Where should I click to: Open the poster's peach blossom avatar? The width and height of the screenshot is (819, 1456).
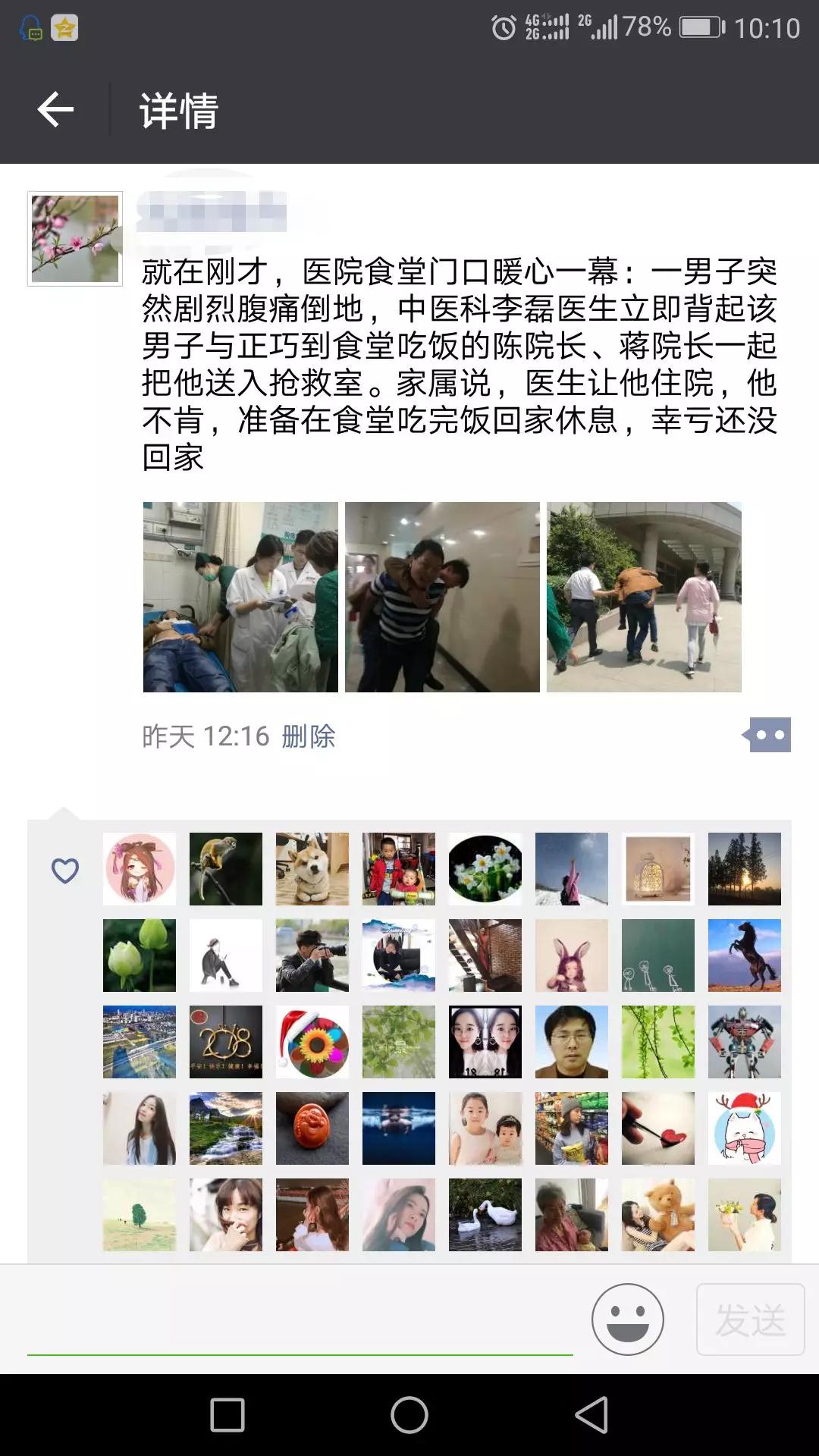tap(75, 239)
